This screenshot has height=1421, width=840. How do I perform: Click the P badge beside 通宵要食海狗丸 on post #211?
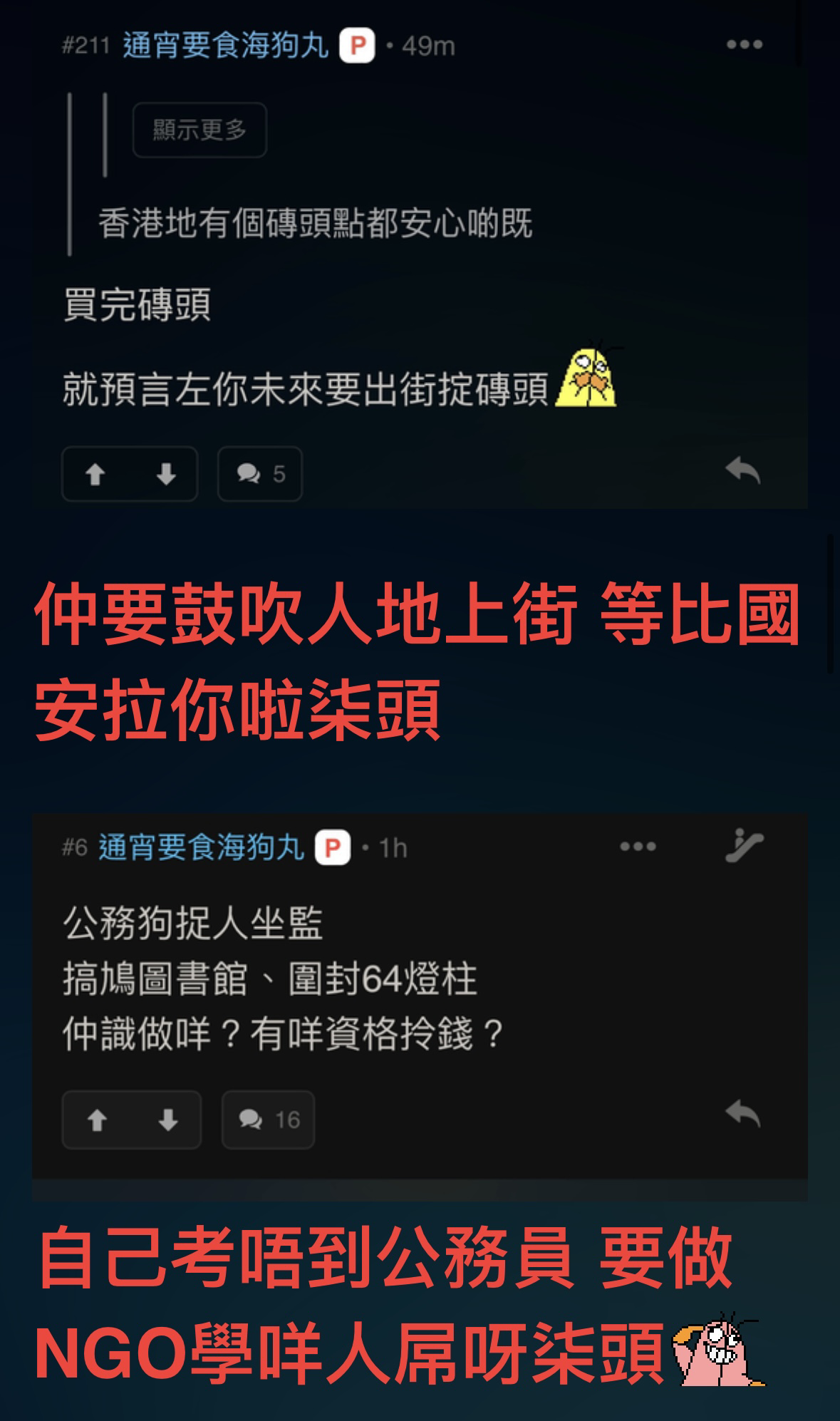[359, 44]
